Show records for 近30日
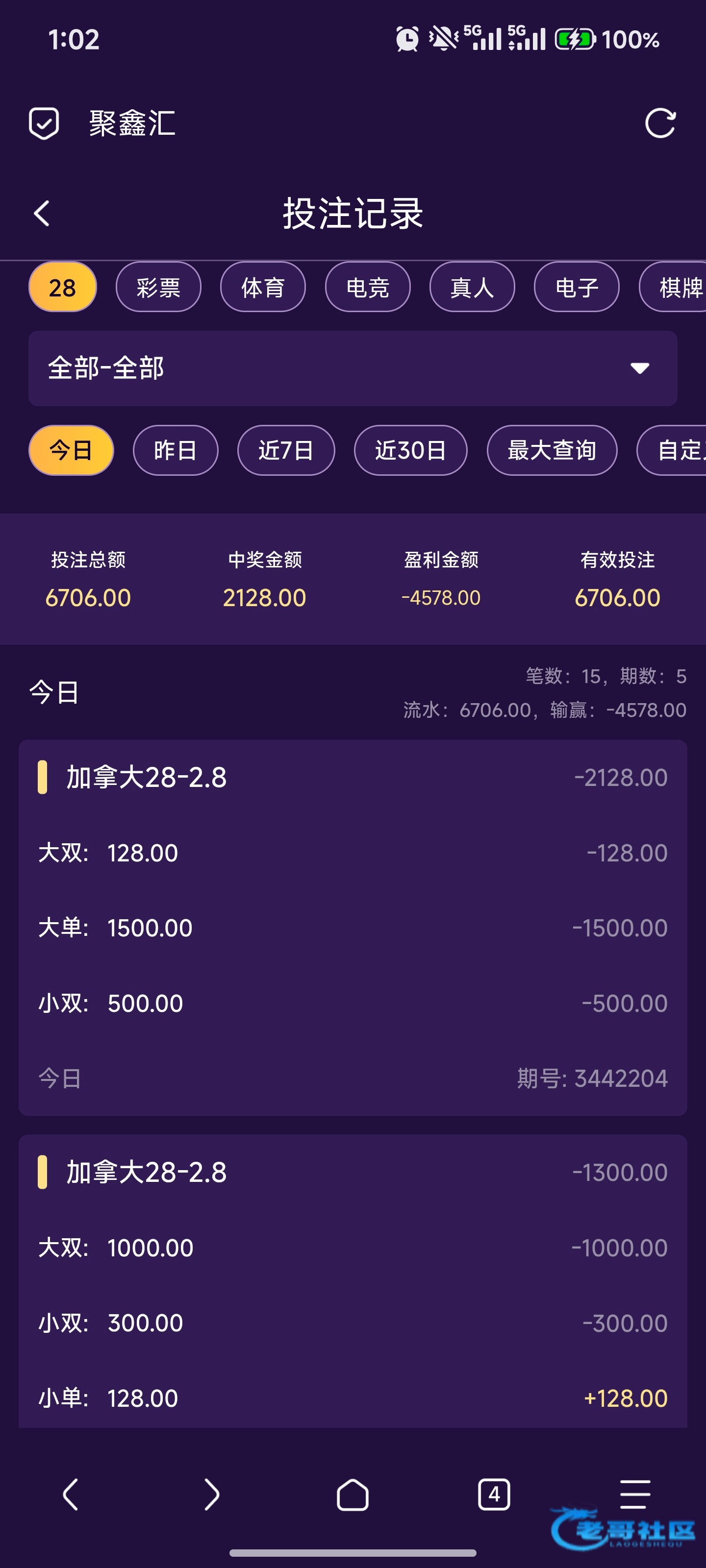706x1568 pixels. click(x=410, y=450)
